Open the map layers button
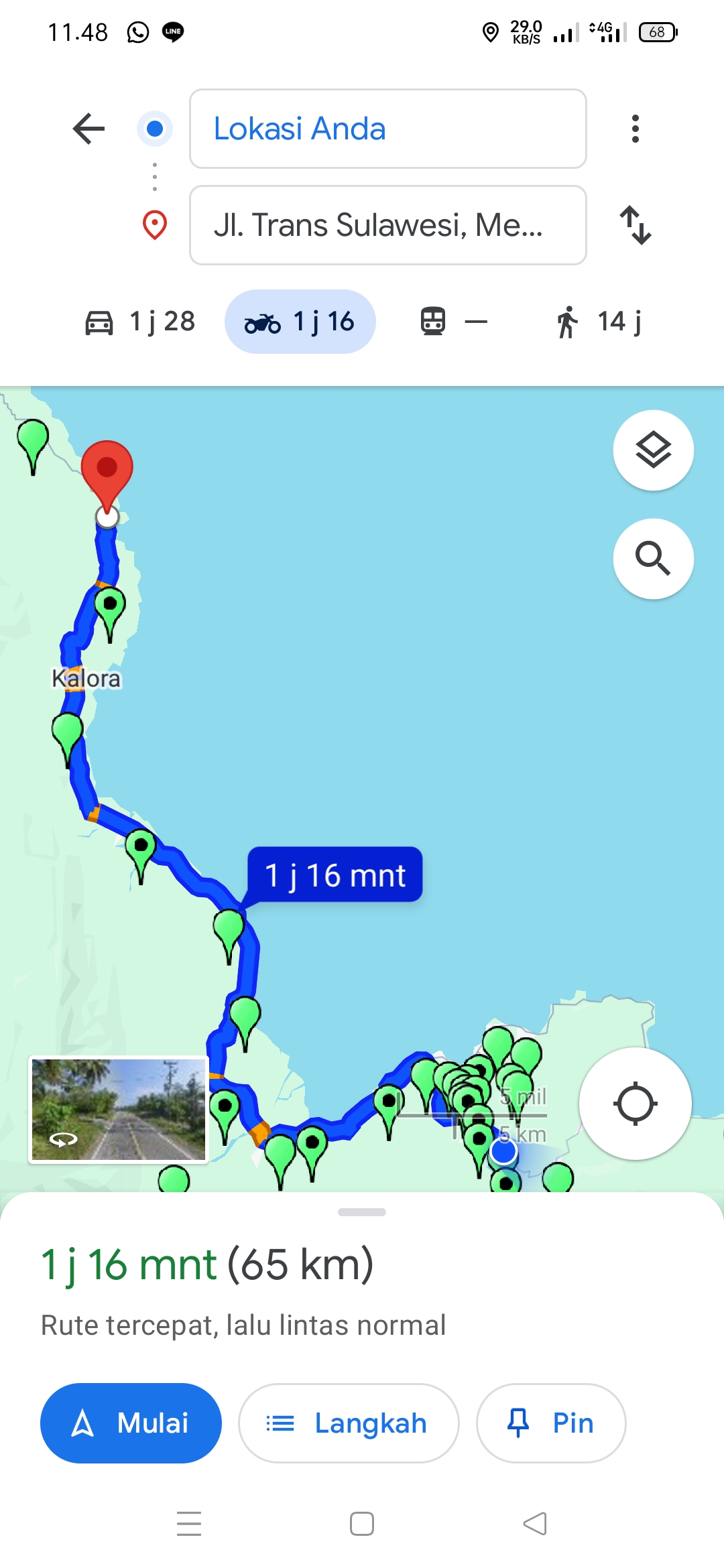This screenshot has width=724, height=1568. tap(654, 450)
